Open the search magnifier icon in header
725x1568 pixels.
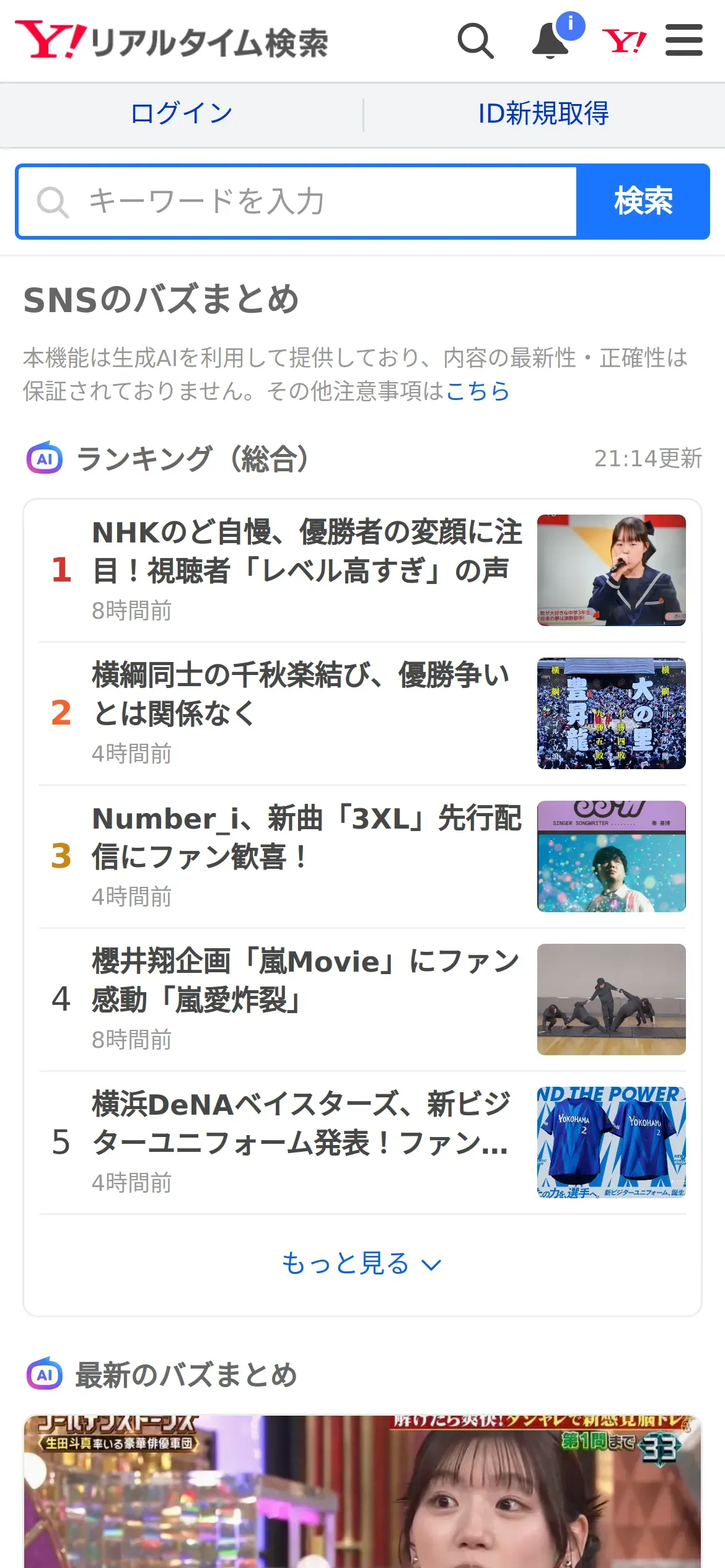pos(475,41)
